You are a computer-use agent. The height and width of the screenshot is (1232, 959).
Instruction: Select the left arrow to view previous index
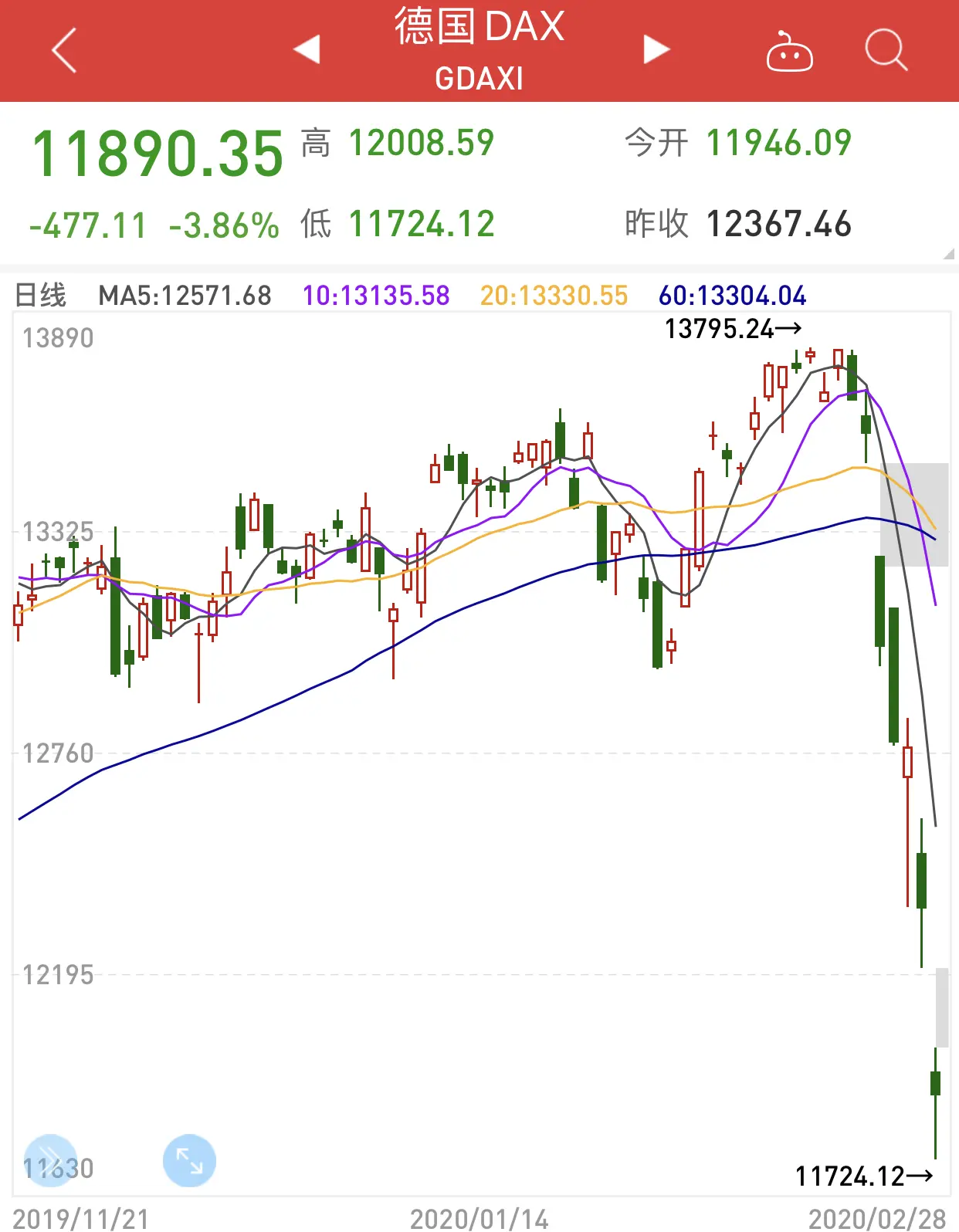click(x=306, y=49)
